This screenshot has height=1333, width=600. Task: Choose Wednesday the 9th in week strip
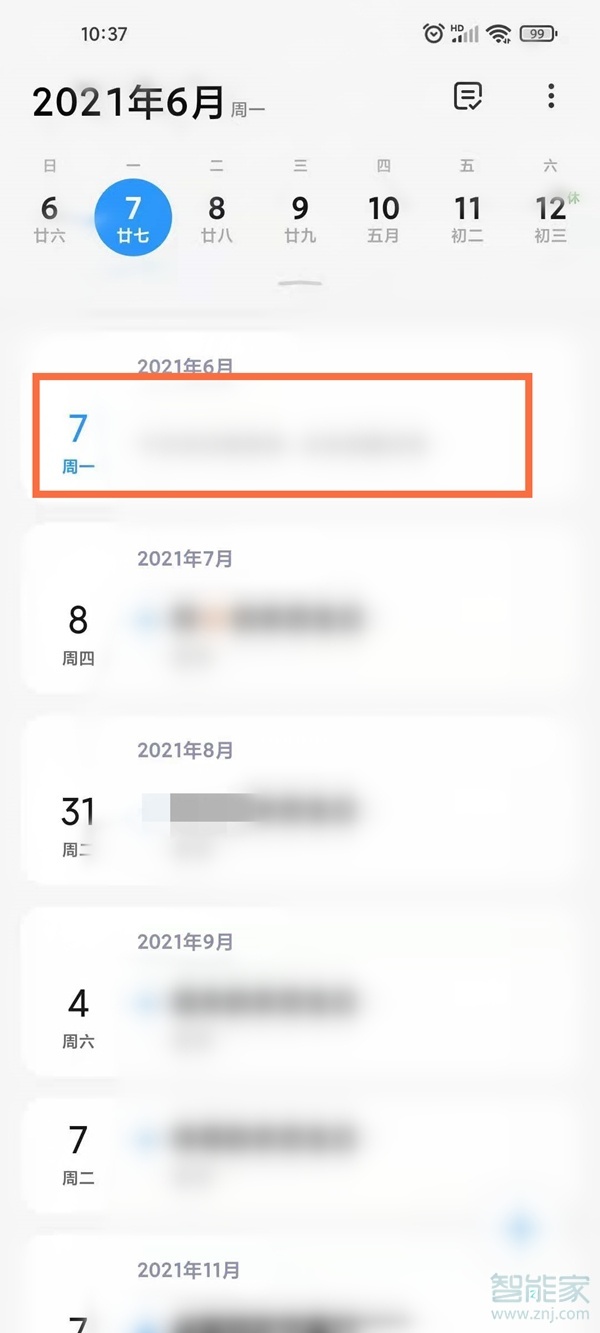point(300,217)
